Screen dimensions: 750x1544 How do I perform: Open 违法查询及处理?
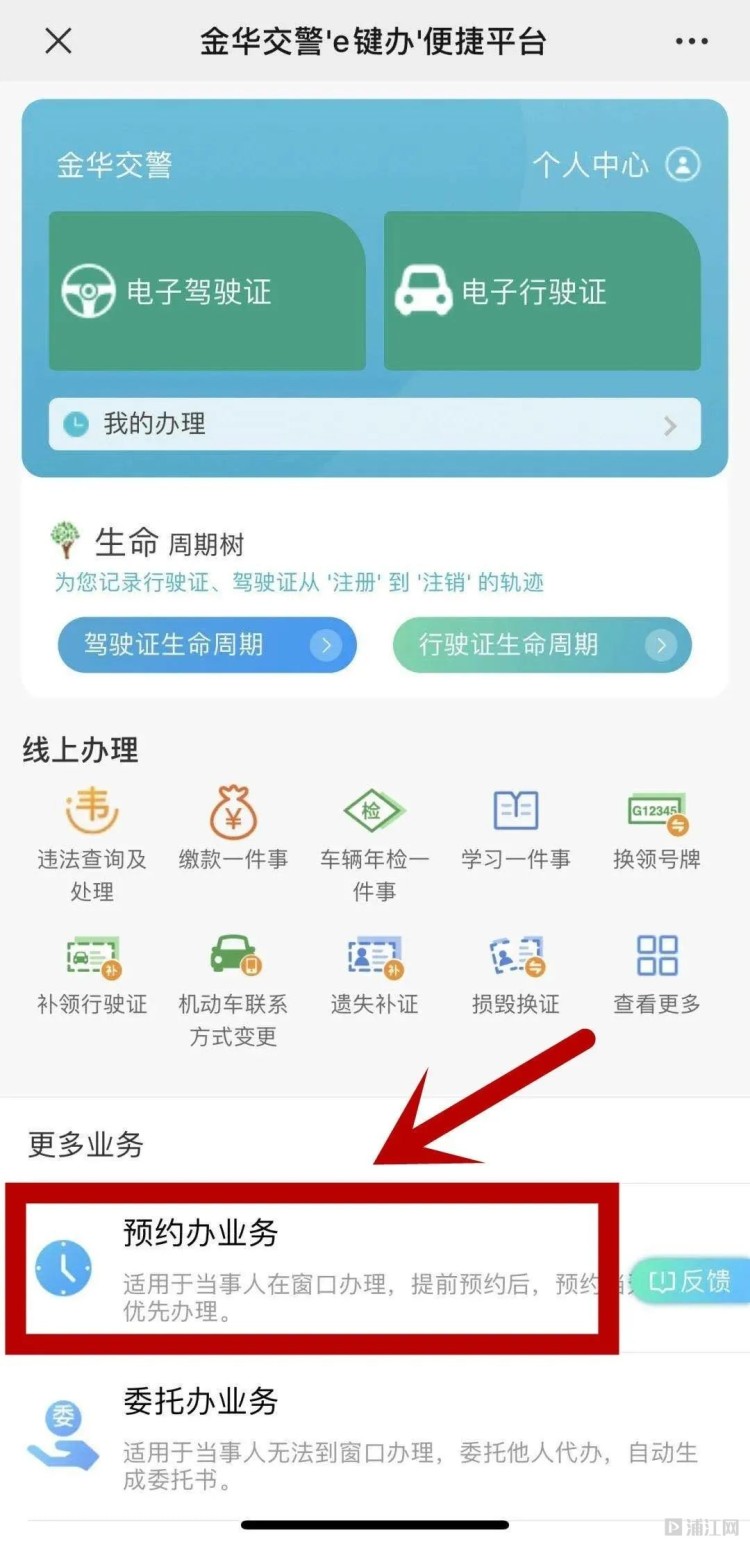[x=92, y=840]
